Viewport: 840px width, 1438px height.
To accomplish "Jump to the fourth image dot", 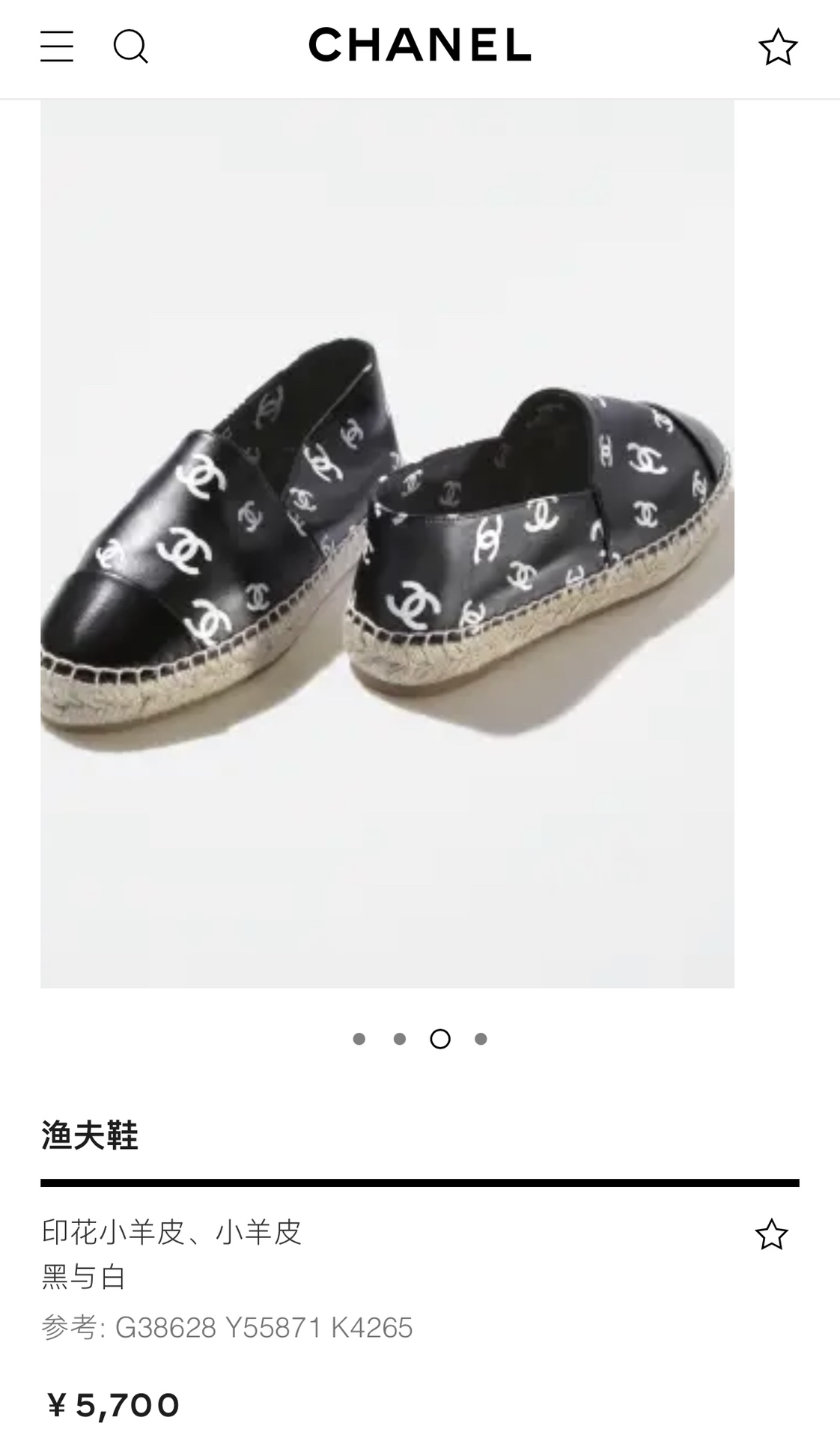I will [x=481, y=1039].
